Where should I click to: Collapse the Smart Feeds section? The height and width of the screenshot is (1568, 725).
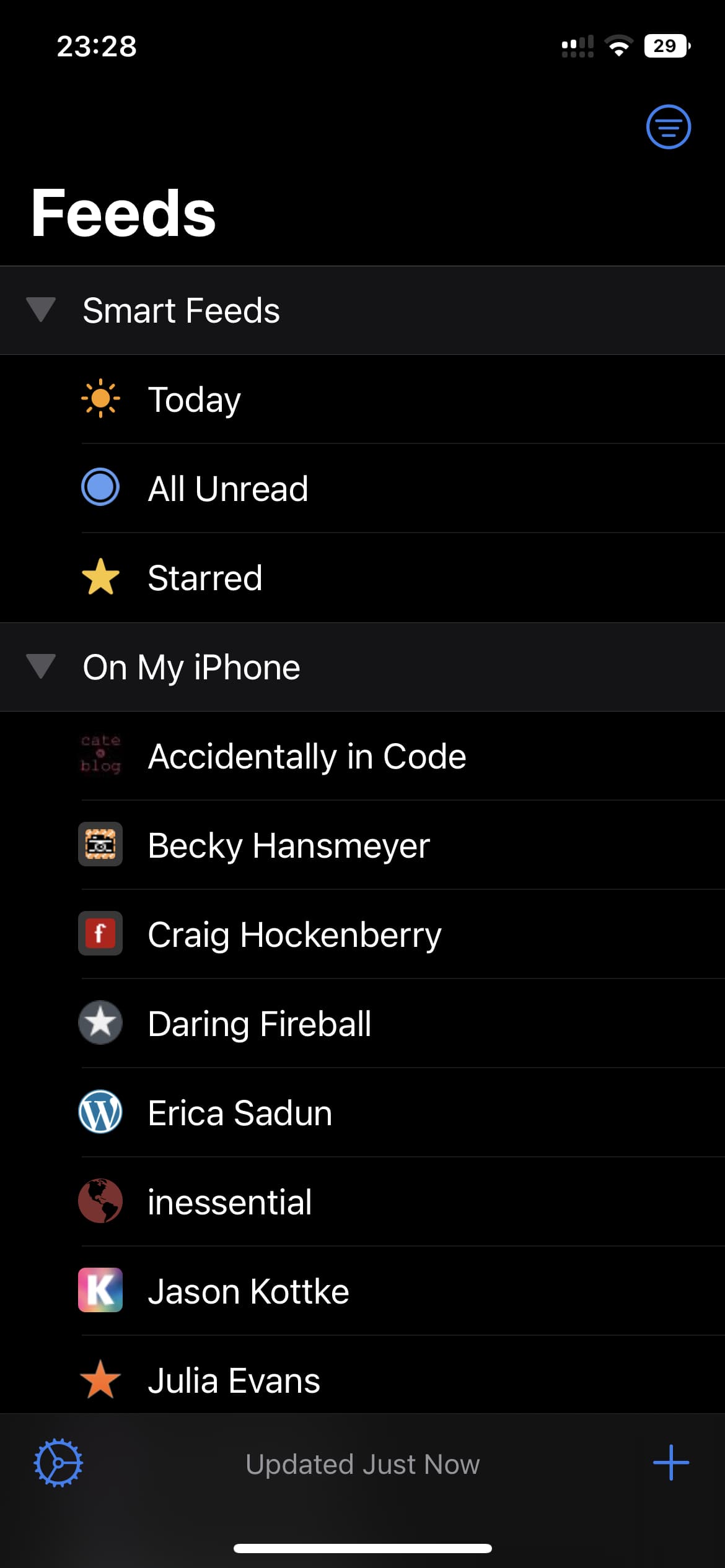pos(41,310)
